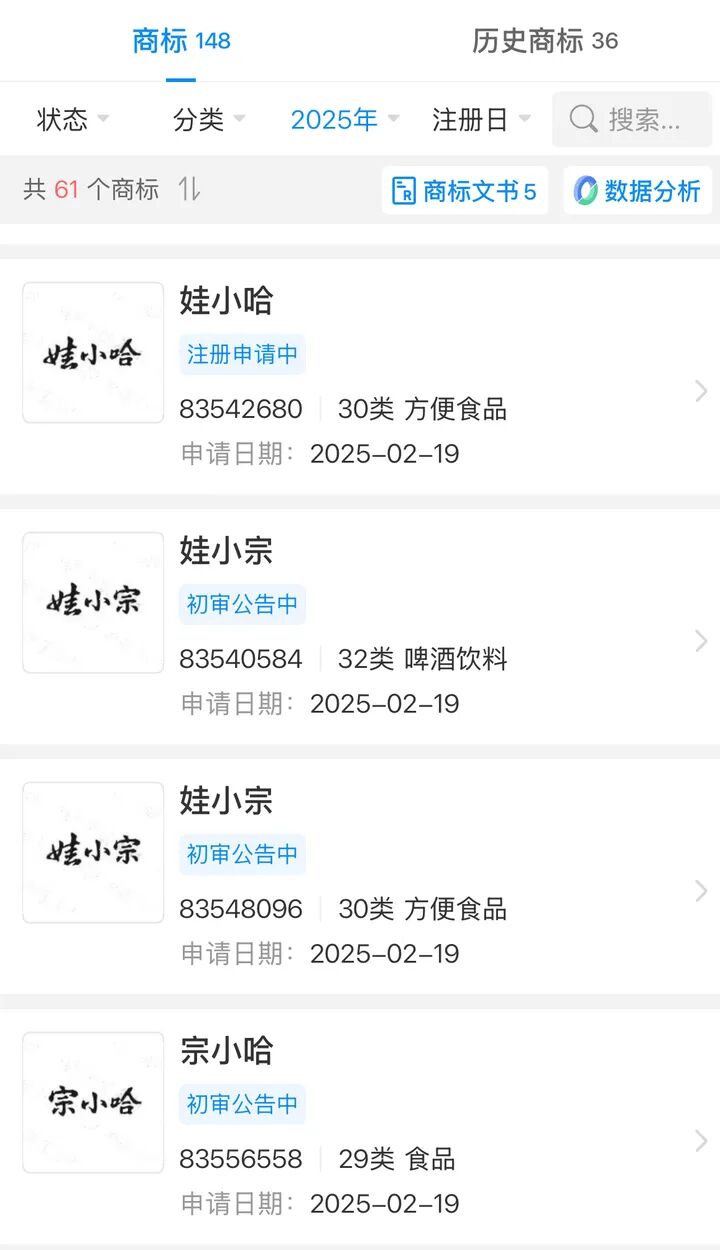
Task: Switch to the 历史商标 tab
Action: (x=545, y=41)
